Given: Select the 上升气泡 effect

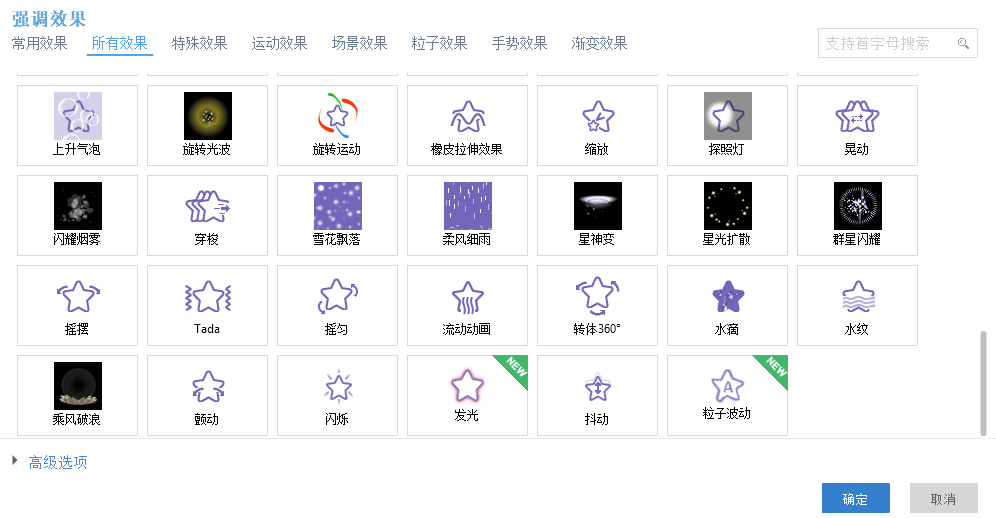Looking at the screenshot, I should click(77, 125).
